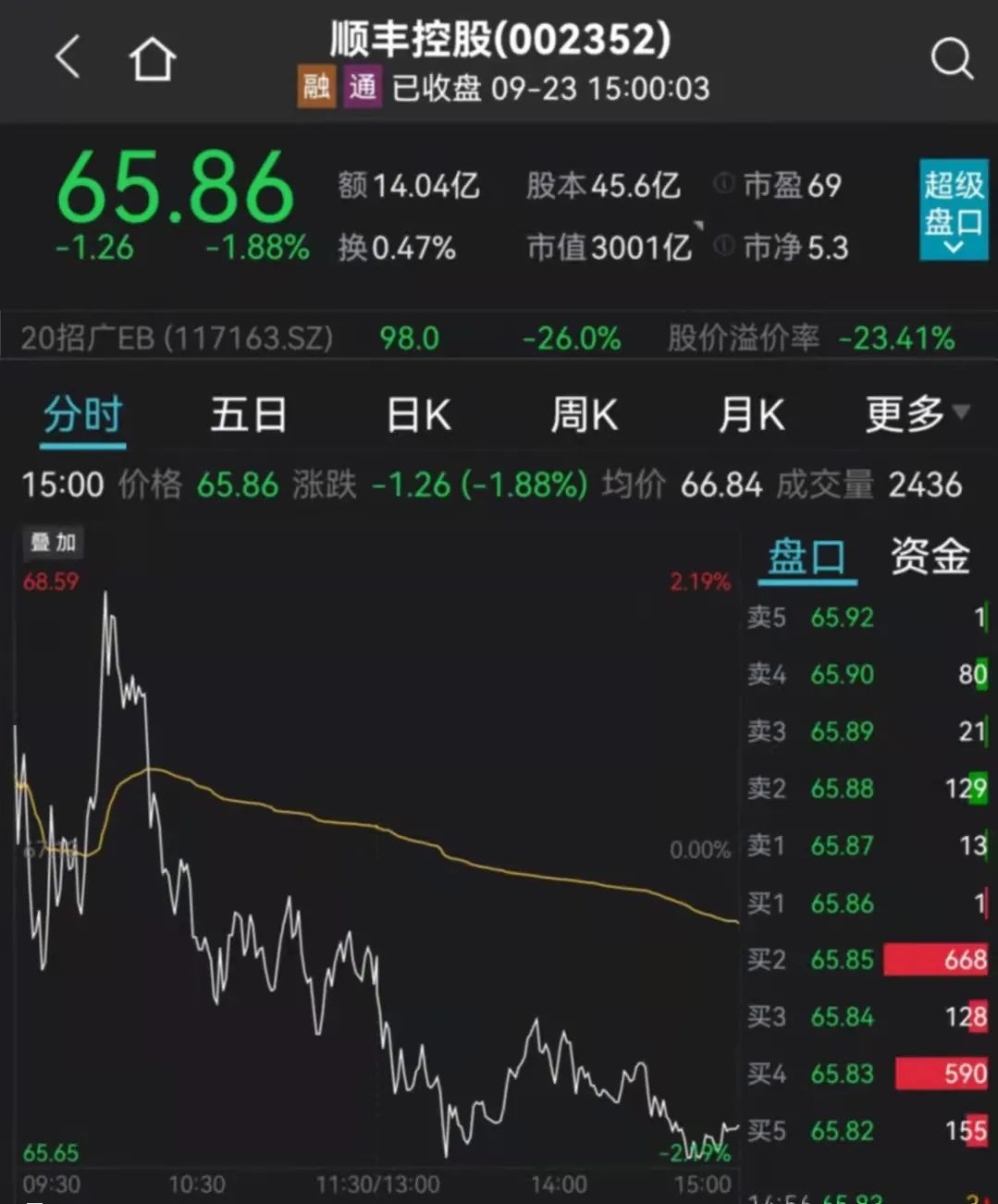Viewport: 998px width, 1204px height.
Task: Search stocks with the magnifier icon
Action: tap(951, 59)
